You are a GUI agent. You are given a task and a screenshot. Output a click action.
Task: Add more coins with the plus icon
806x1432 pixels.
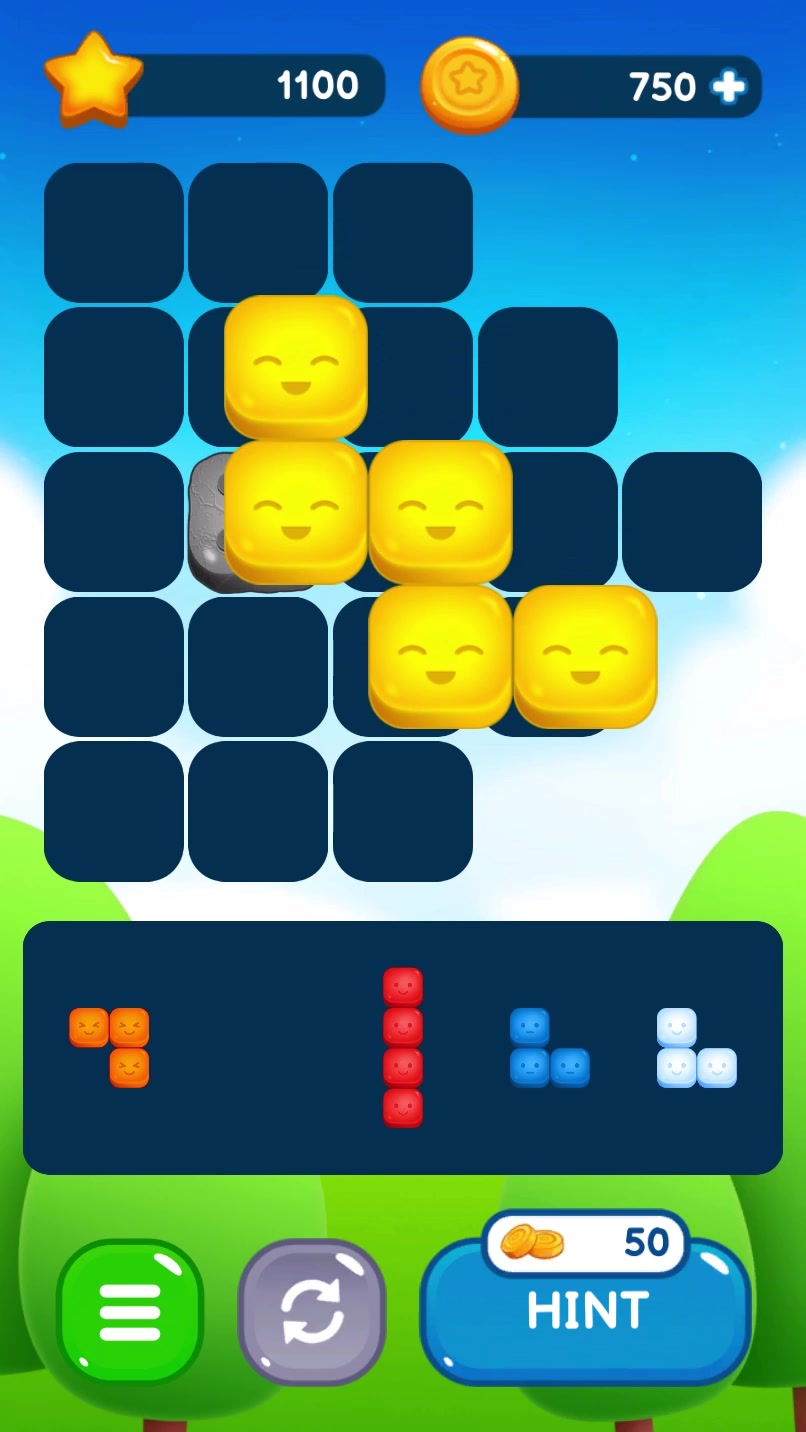coord(728,88)
